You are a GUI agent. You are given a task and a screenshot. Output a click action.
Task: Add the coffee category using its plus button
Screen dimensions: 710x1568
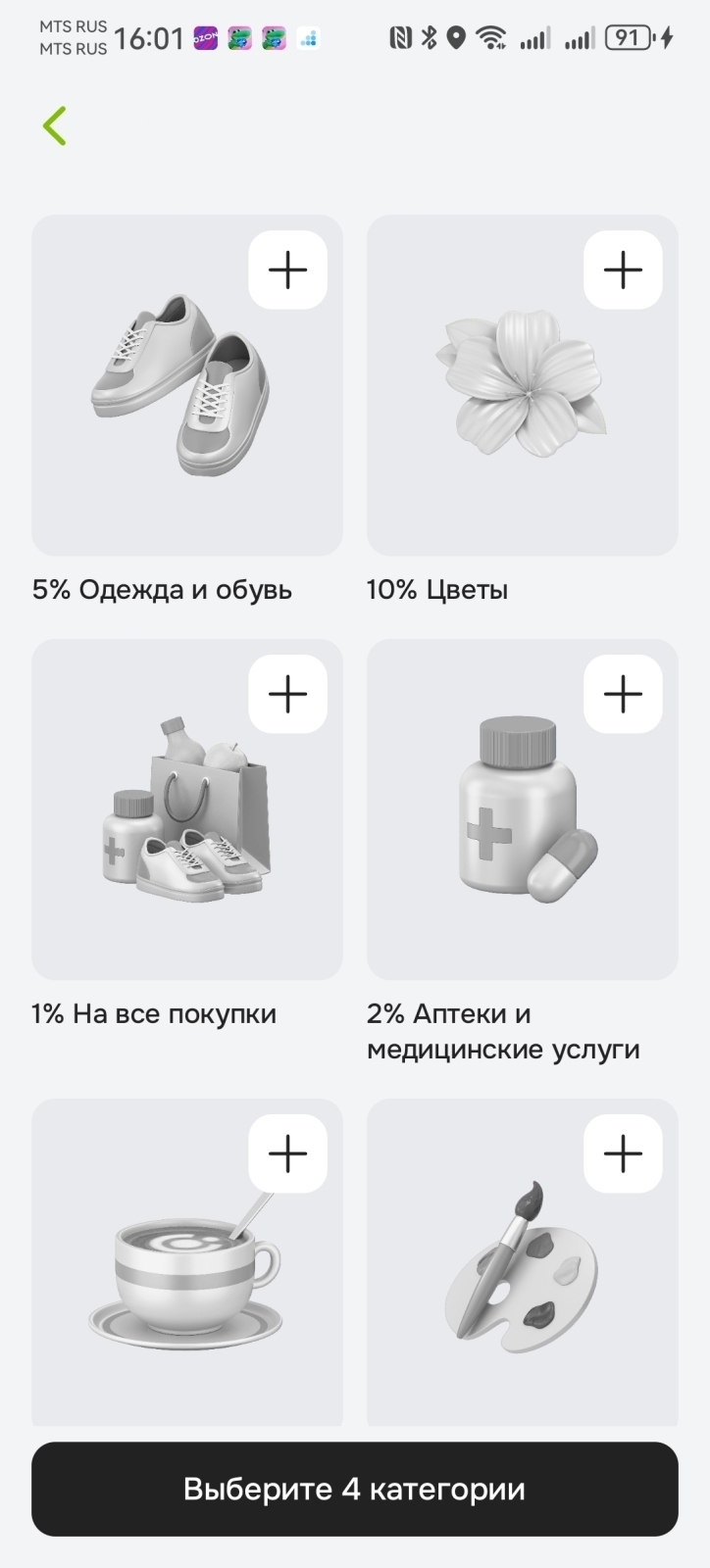point(287,1154)
